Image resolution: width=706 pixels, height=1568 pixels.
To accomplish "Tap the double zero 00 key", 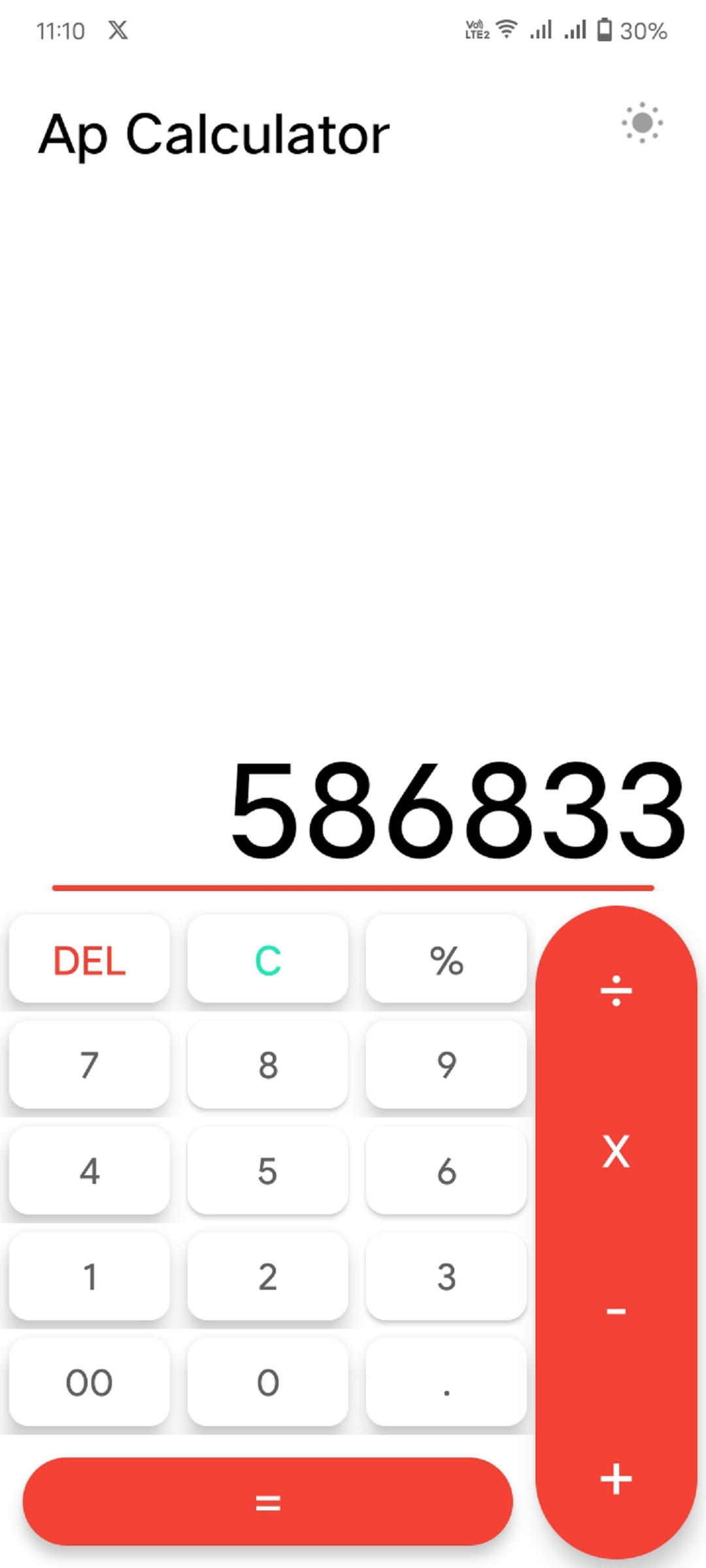I will point(90,1382).
